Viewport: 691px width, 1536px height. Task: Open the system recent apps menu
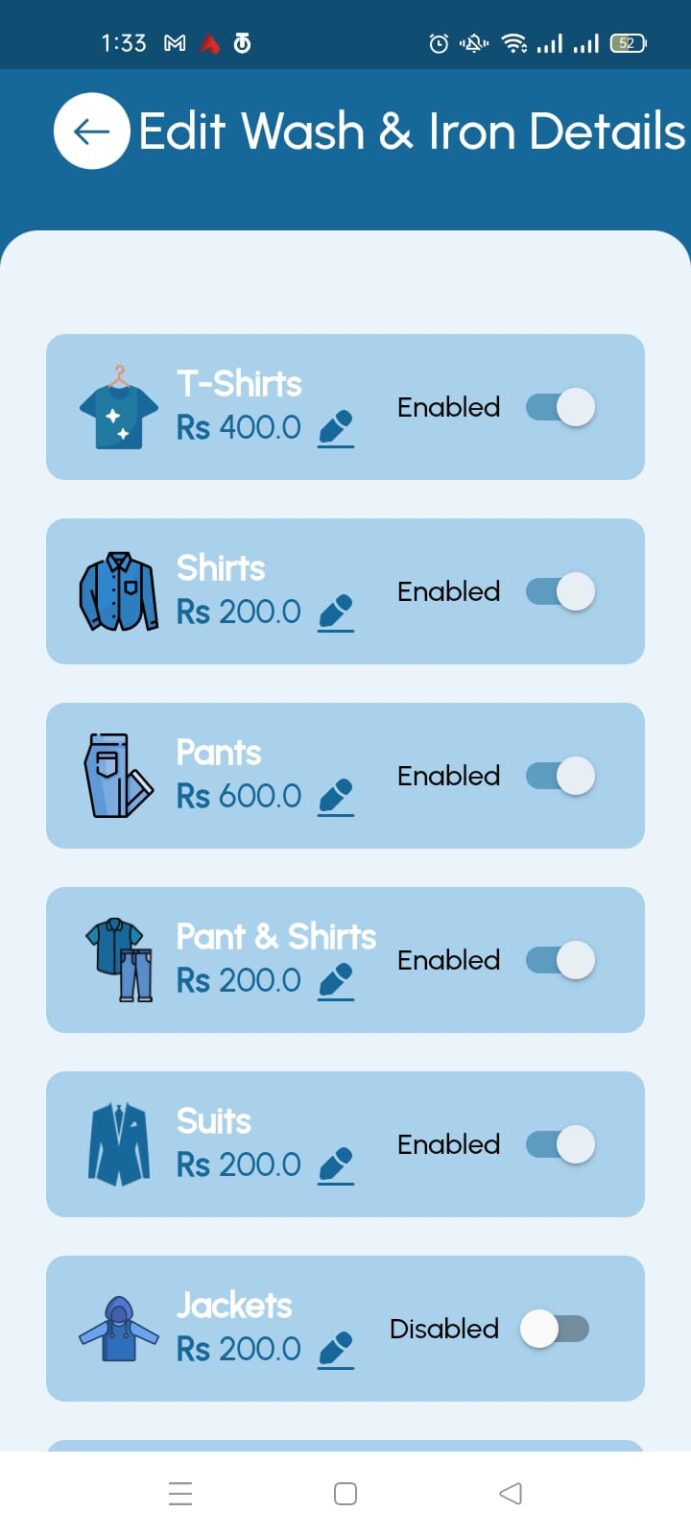(180, 1494)
